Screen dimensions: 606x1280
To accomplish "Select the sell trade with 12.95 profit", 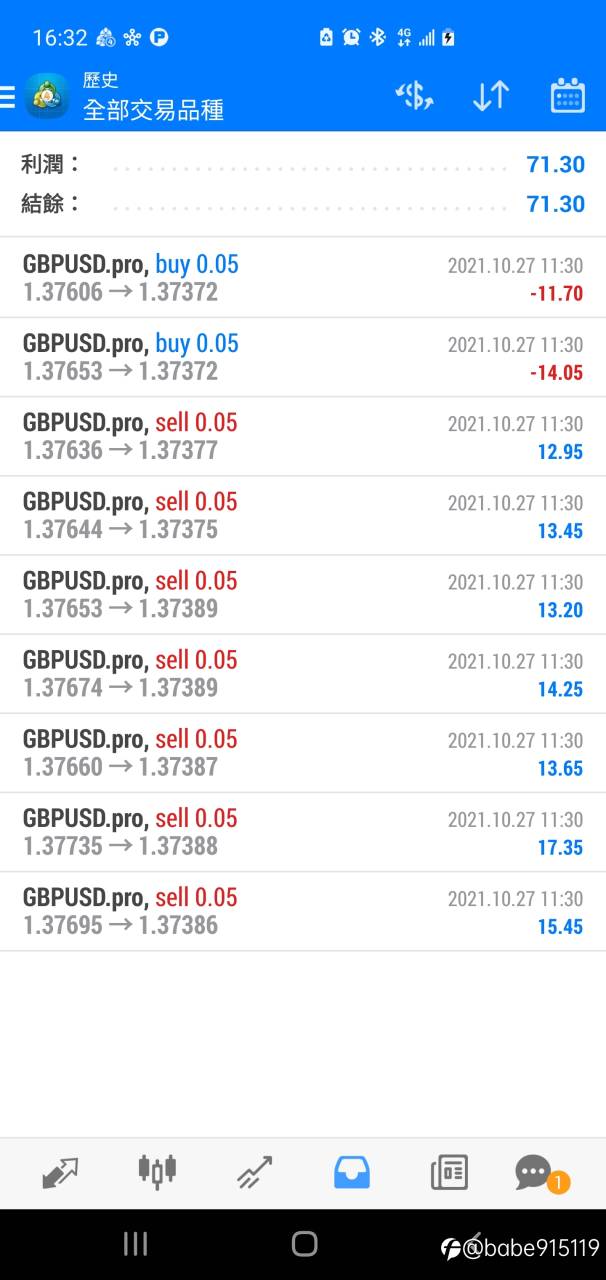I will (303, 436).
